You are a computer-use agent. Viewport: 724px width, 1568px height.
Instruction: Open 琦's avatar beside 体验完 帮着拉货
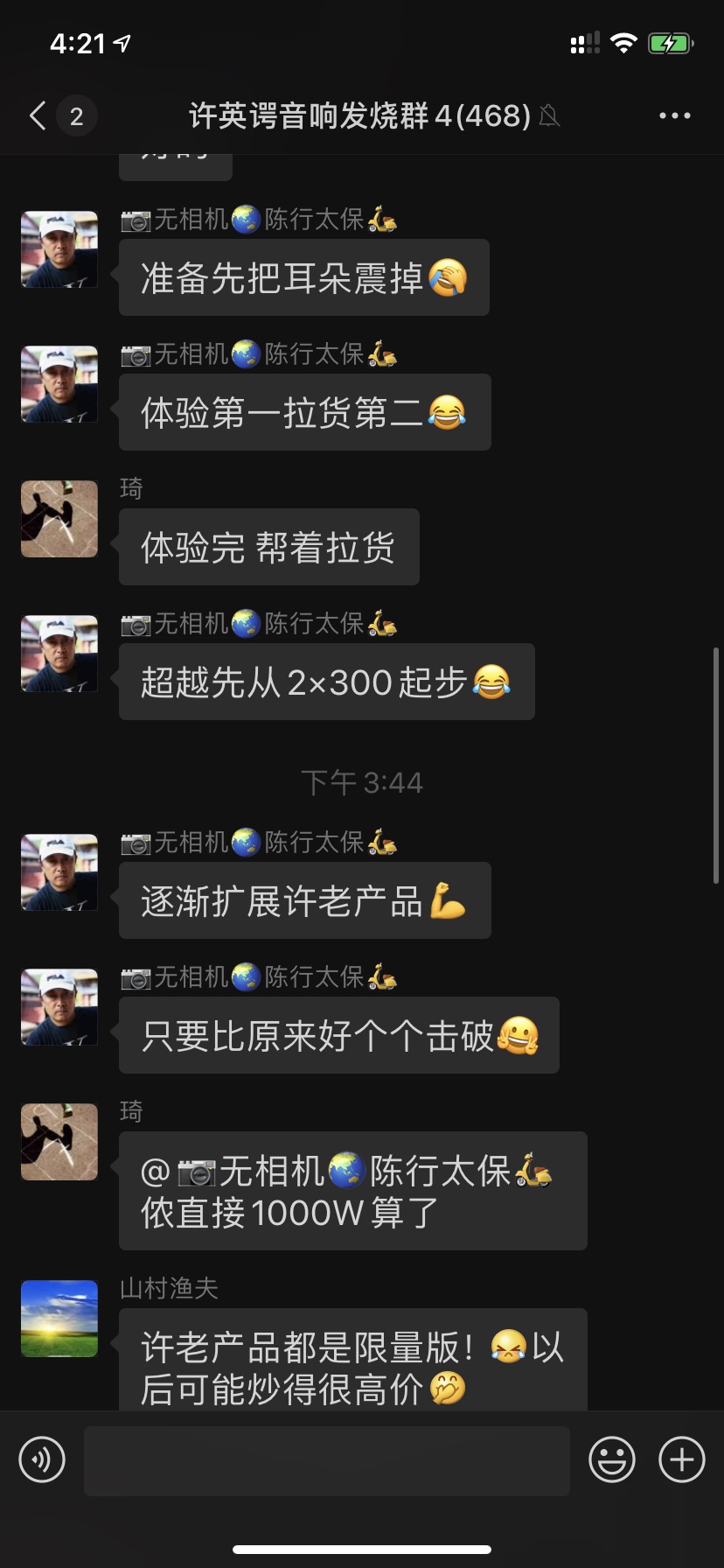click(x=59, y=519)
